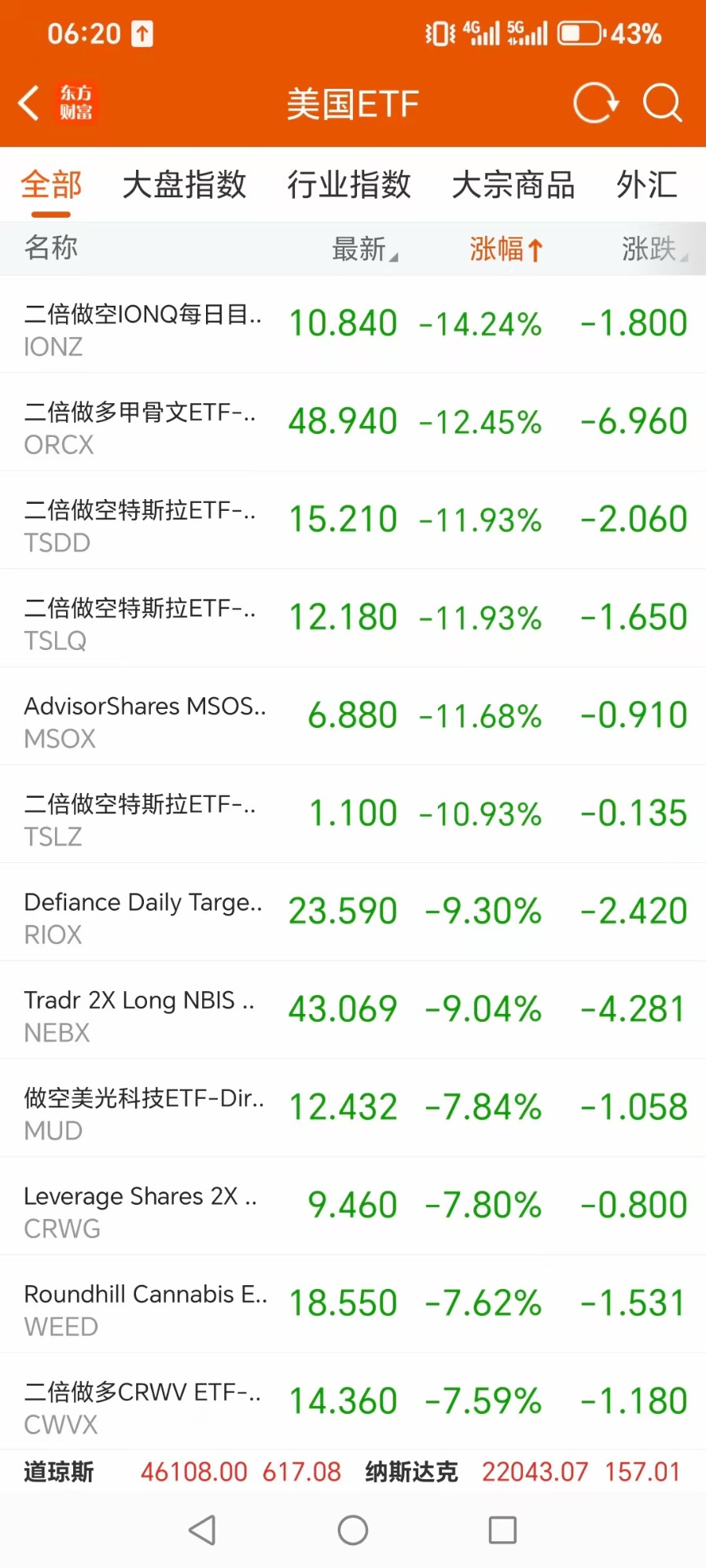The image size is (706, 1568).
Task: Sort list by 涨跌 column
Action: [654, 248]
